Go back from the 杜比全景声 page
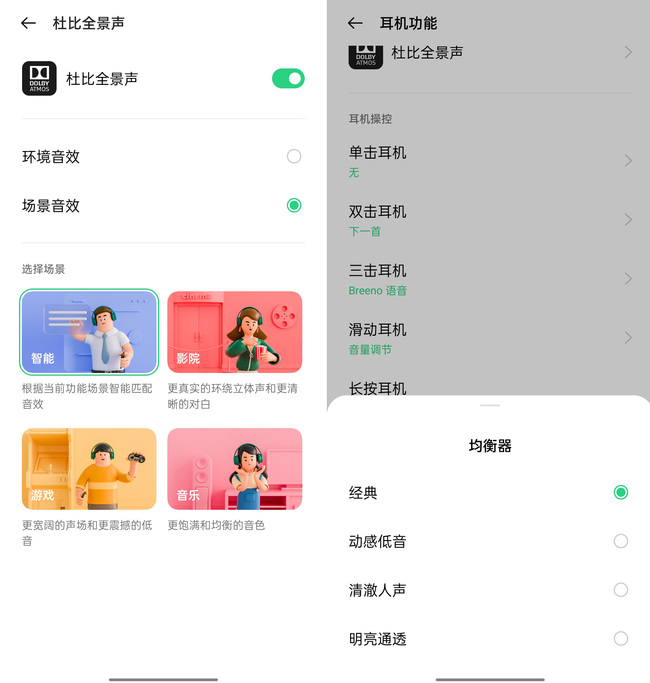This screenshot has height=683, width=650. (28, 23)
